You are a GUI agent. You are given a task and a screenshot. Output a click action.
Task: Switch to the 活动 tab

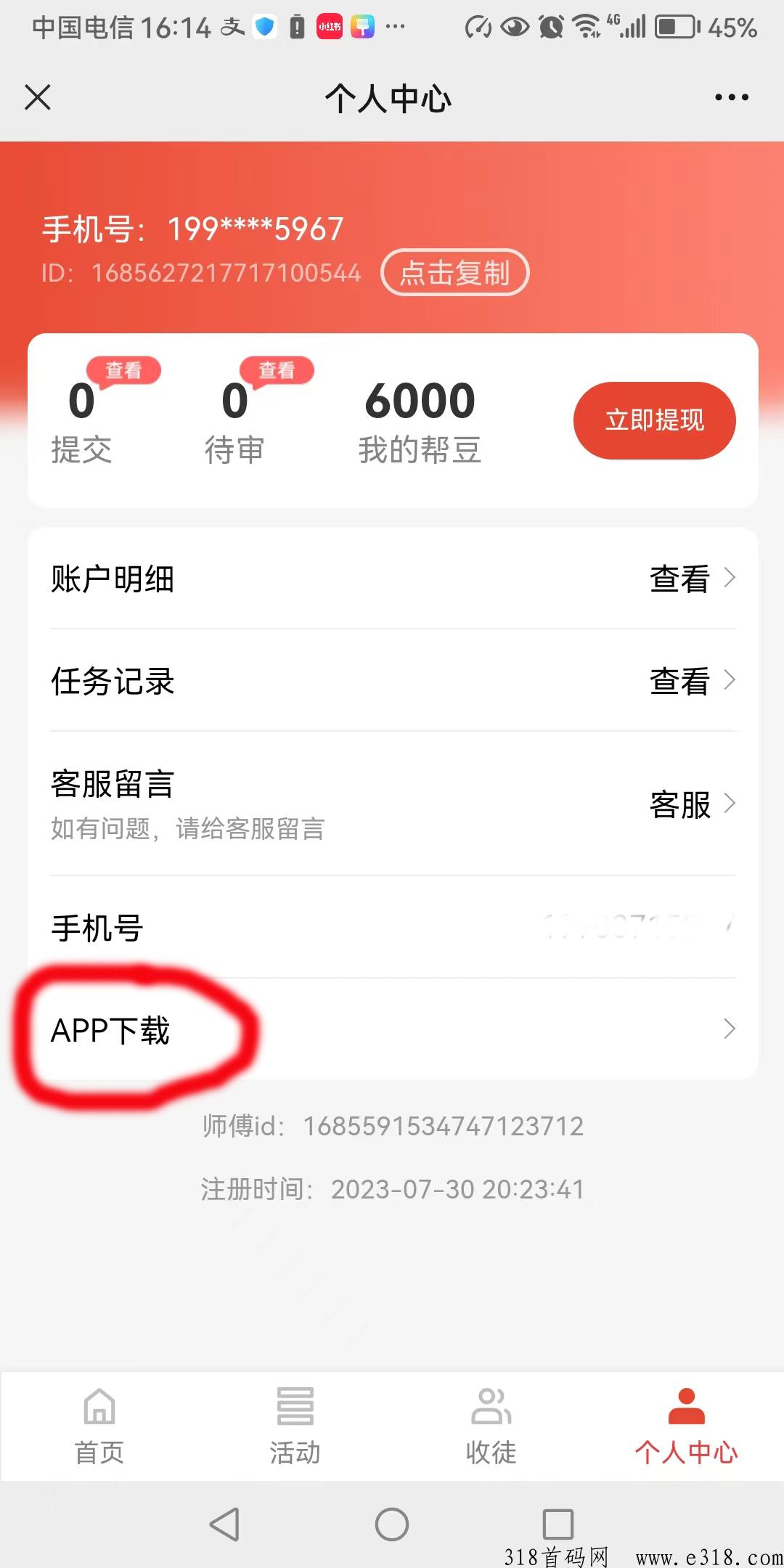click(x=295, y=1426)
